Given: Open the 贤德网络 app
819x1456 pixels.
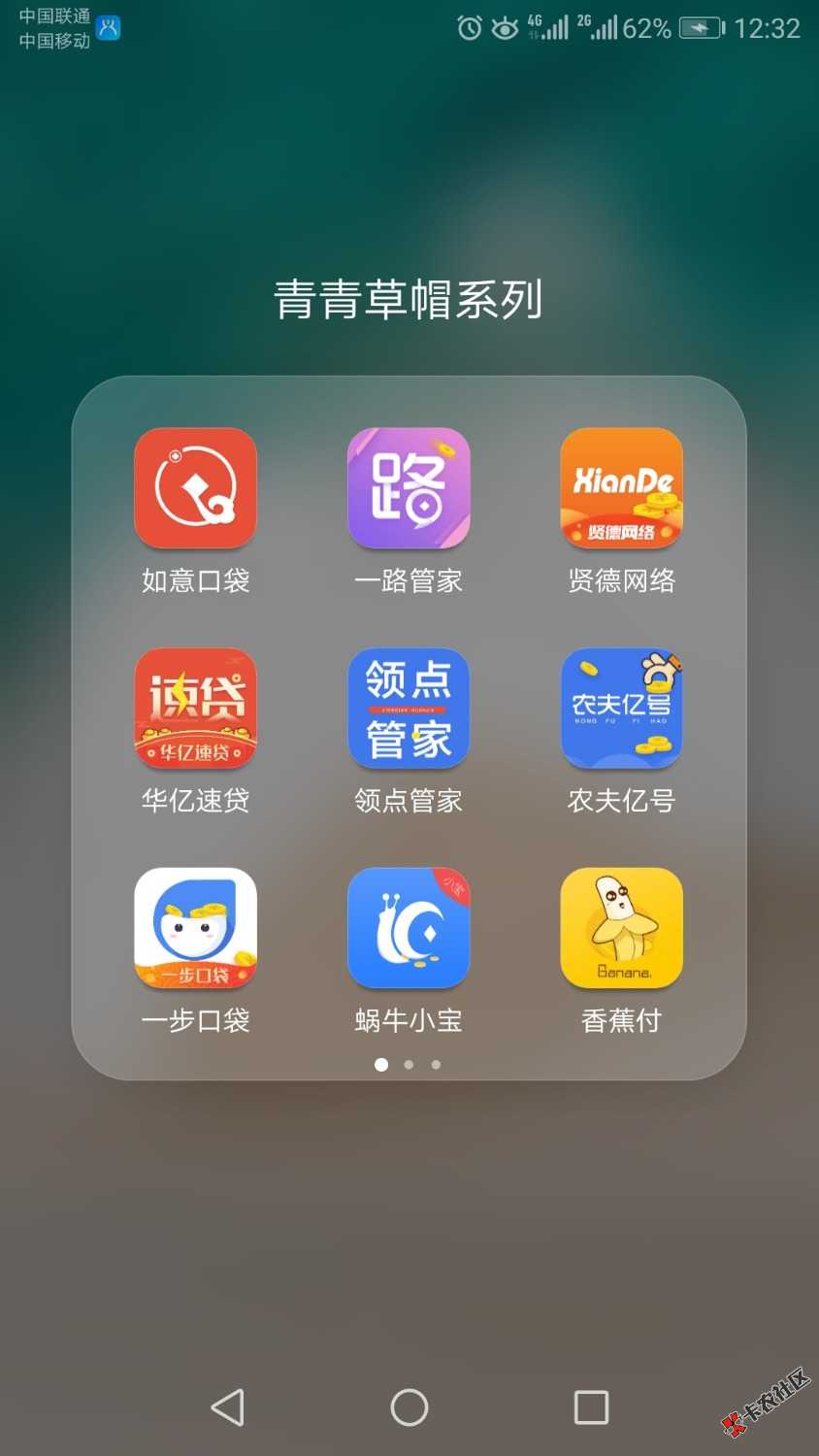Looking at the screenshot, I should pos(622,488).
